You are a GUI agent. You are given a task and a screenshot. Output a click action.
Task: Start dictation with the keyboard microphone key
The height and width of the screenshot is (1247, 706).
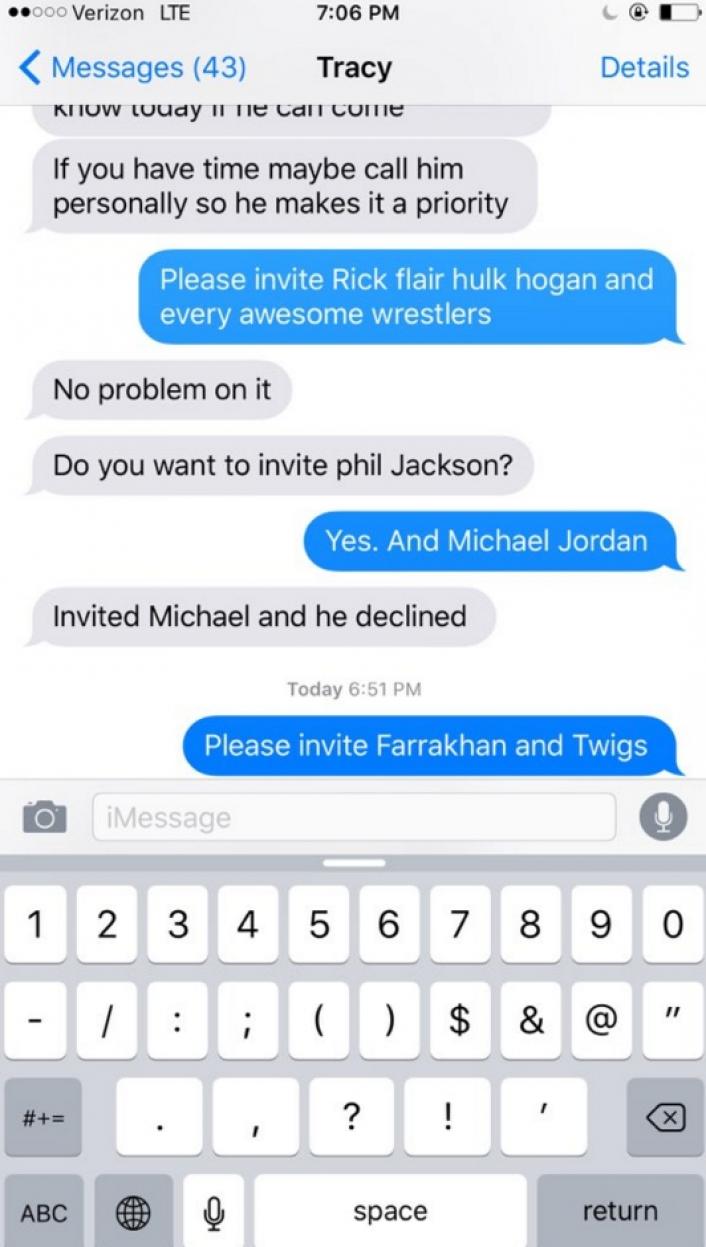click(211, 1211)
